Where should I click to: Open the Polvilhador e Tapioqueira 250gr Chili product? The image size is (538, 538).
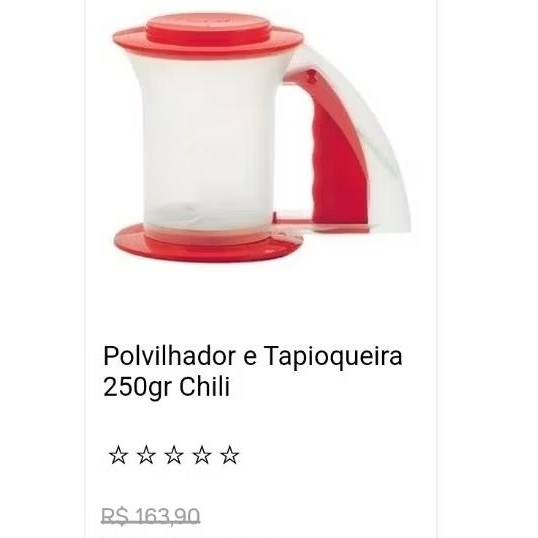252,371
